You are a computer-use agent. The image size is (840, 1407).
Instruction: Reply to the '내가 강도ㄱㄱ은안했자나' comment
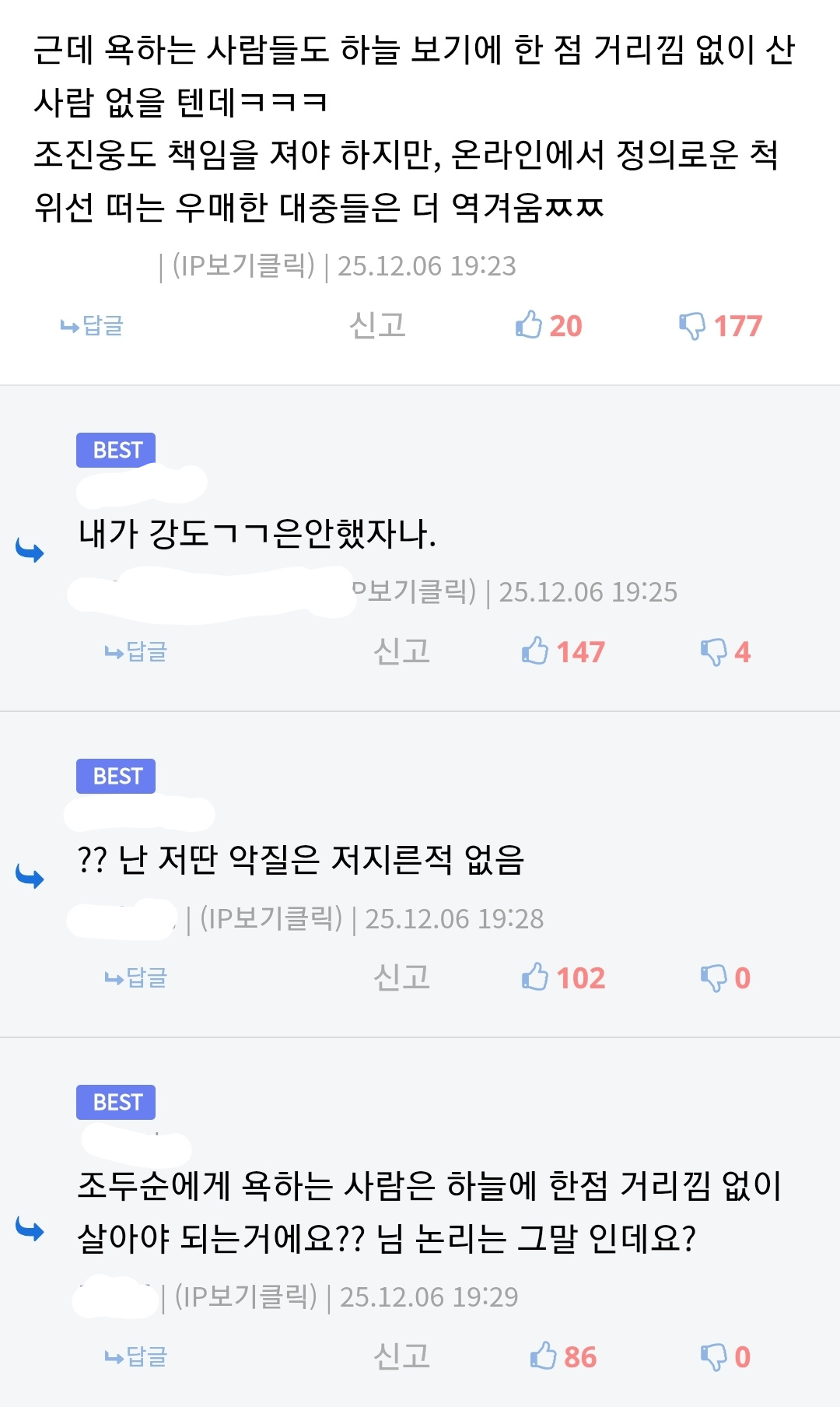point(136,651)
